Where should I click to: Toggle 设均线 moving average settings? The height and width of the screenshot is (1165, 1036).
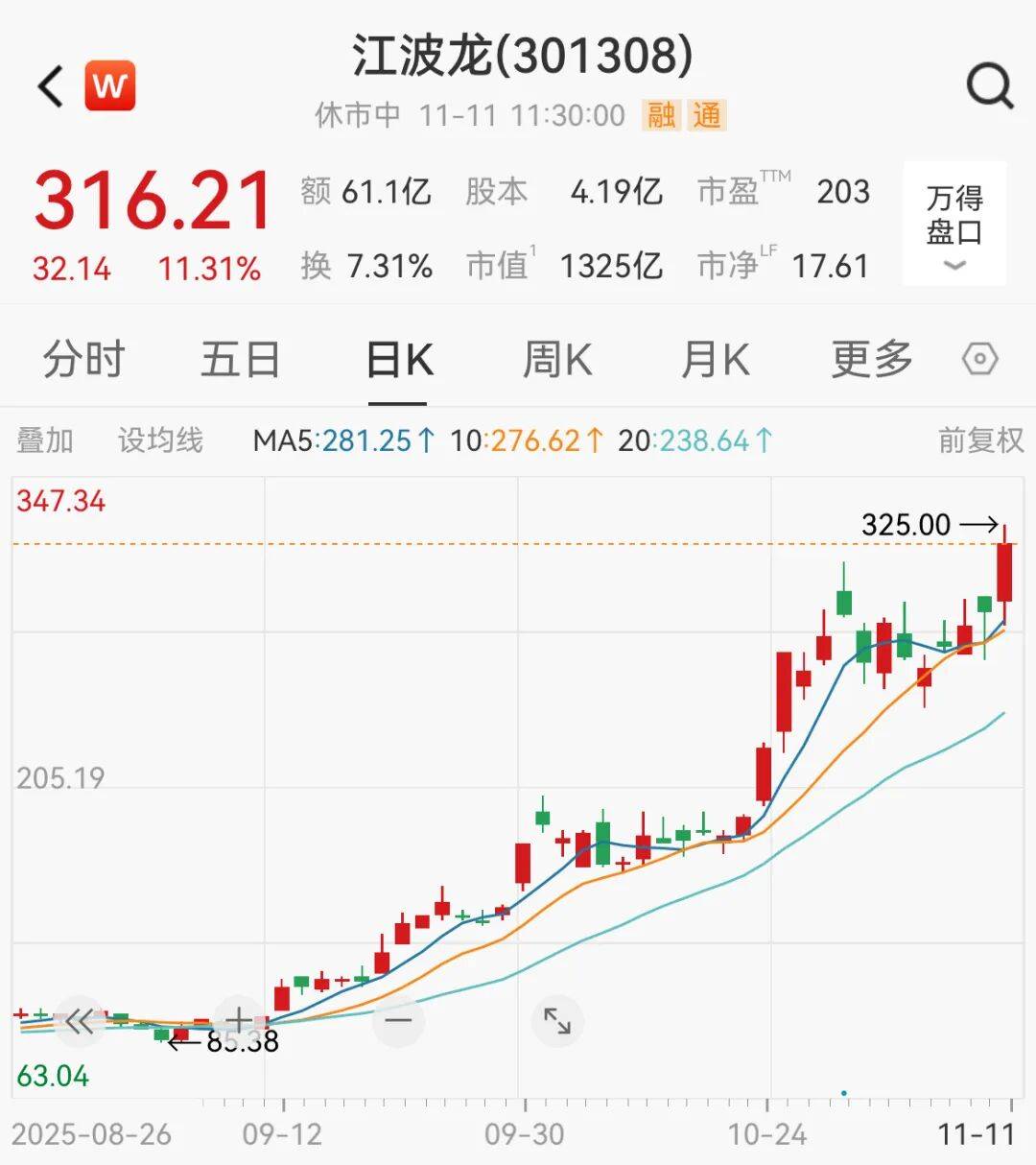(x=160, y=440)
